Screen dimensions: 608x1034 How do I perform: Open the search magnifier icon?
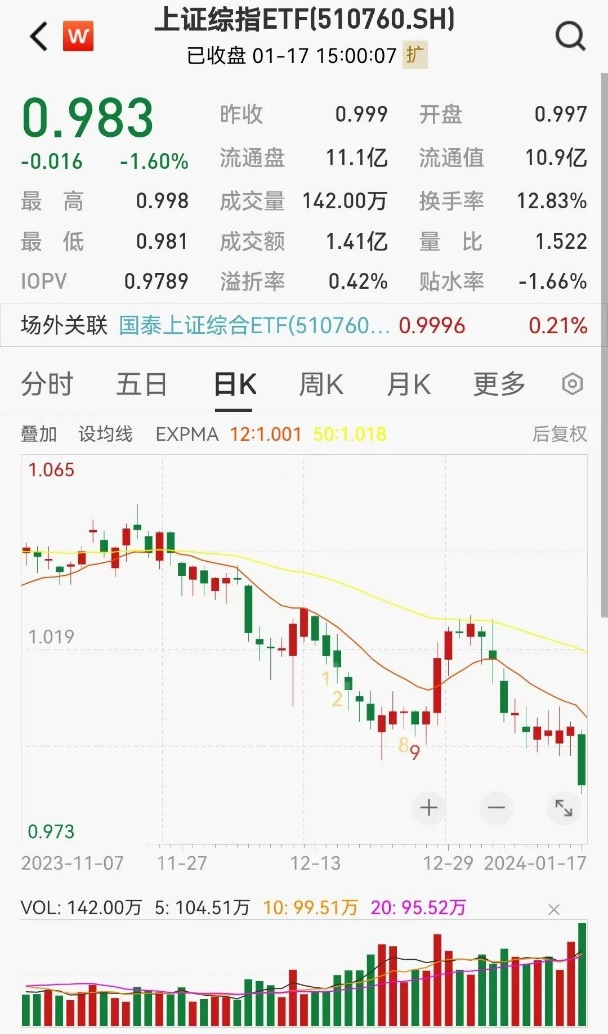pyautogui.click(x=570, y=37)
